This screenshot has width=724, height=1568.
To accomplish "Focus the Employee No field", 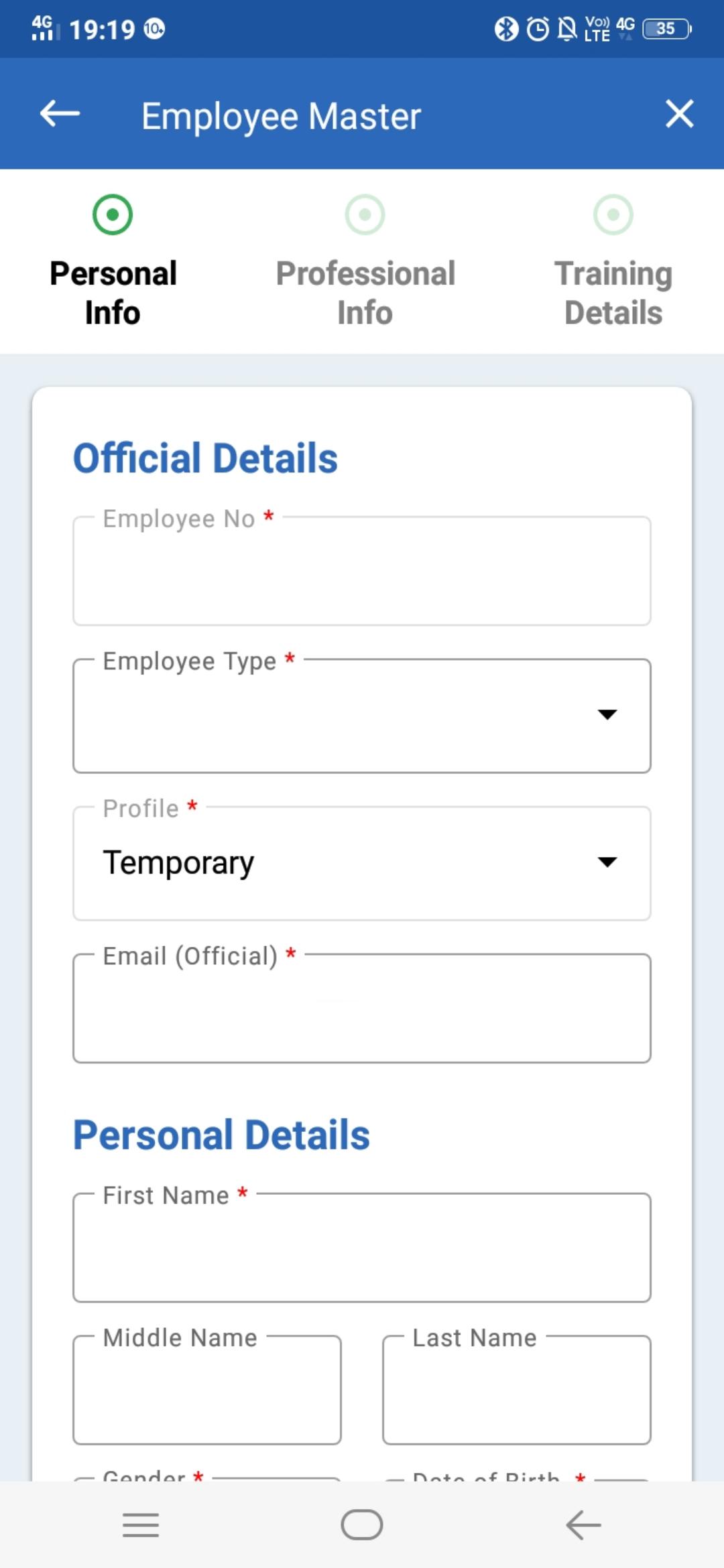I will click(362, 570).
